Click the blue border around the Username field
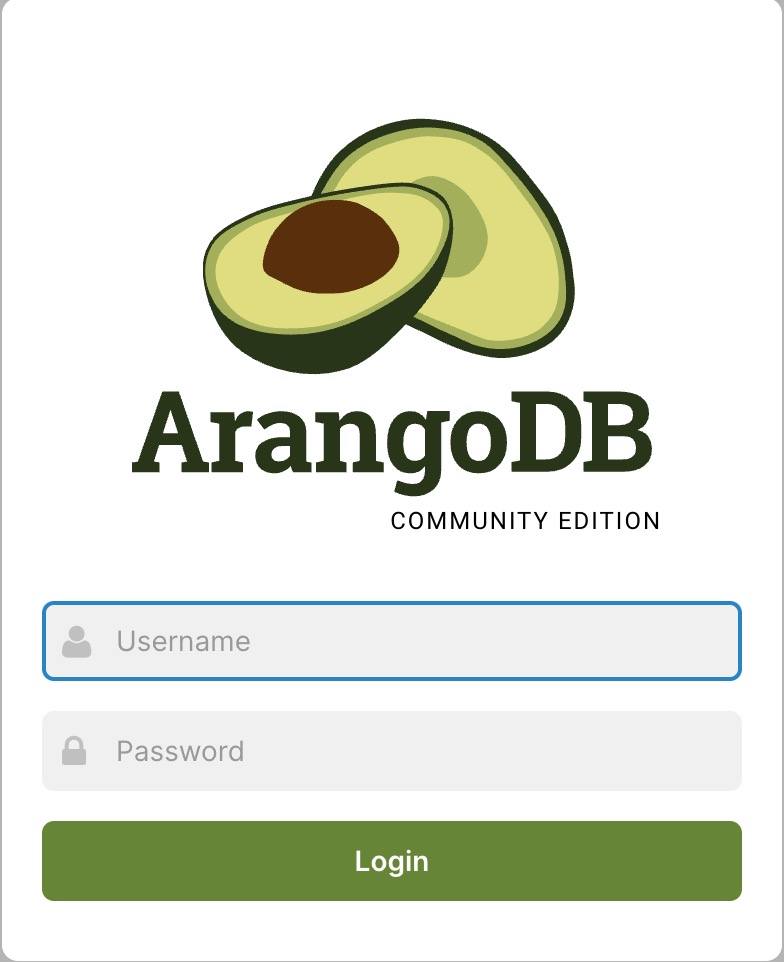This screenshot has width=784, height=962. pos(392,605)
